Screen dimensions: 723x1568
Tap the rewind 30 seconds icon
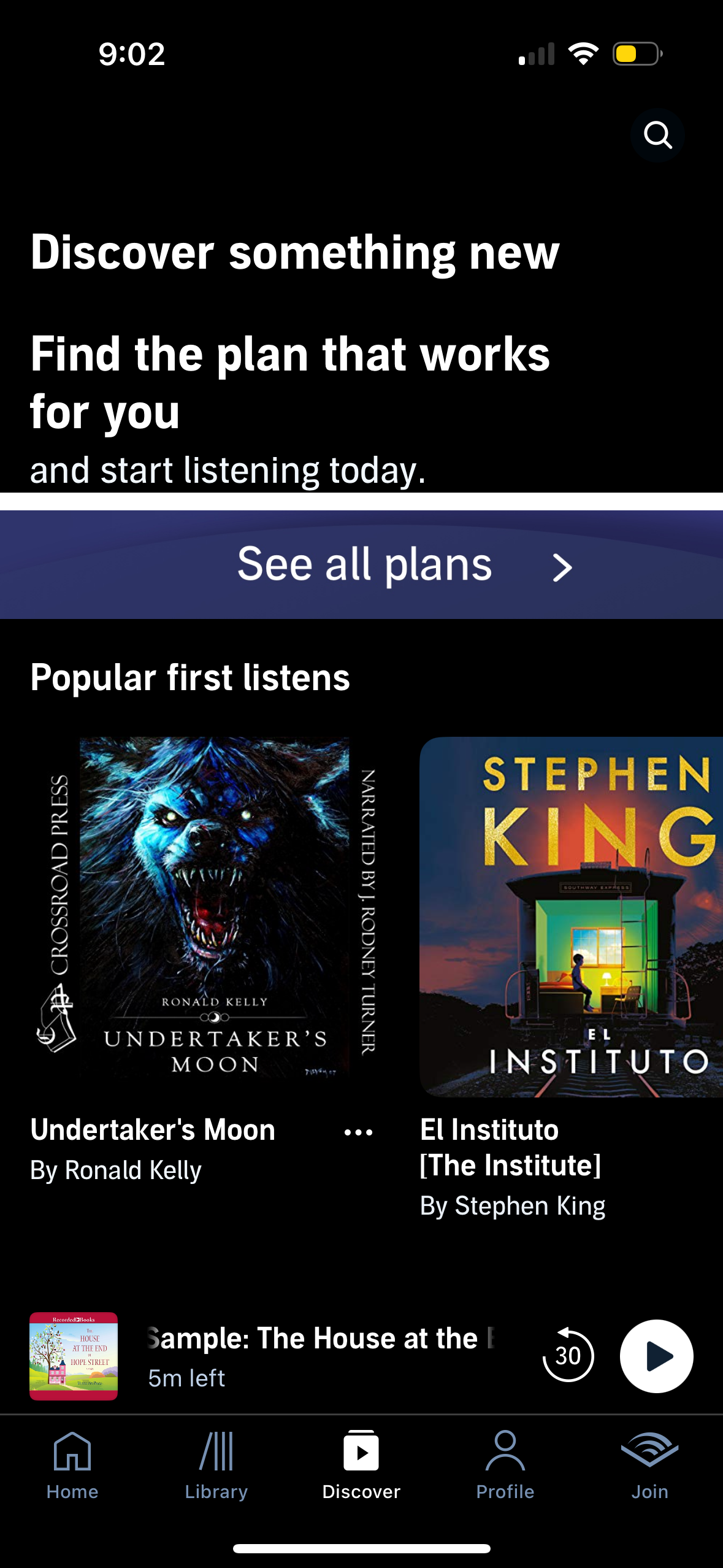coord(568,1356)
